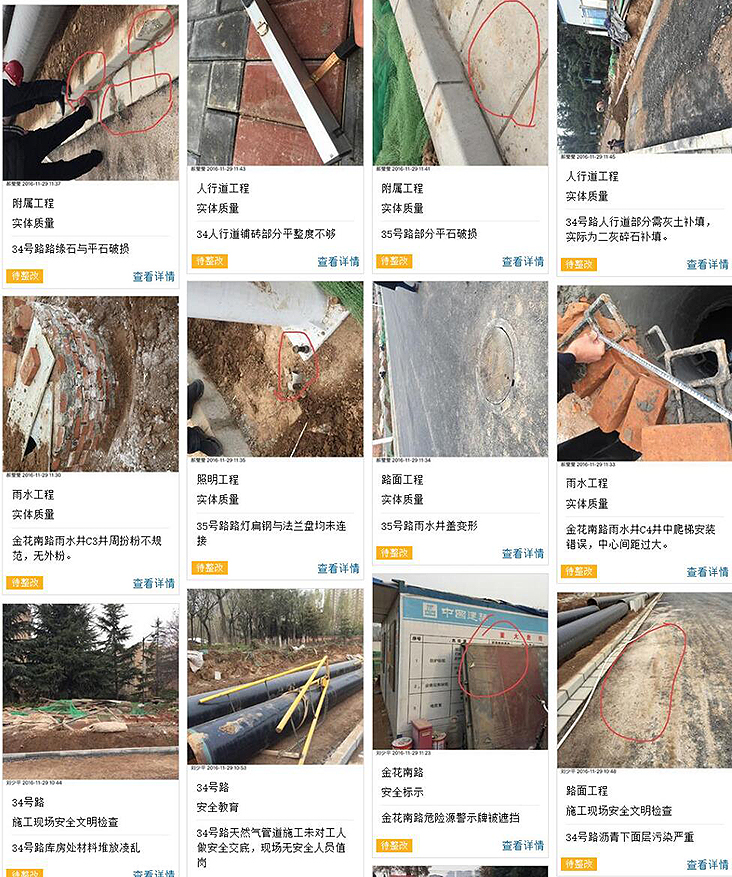
Task: Enlarge the manhole cover photo for 路面工程
Action: pyautogui.click(x=460, y=368)
